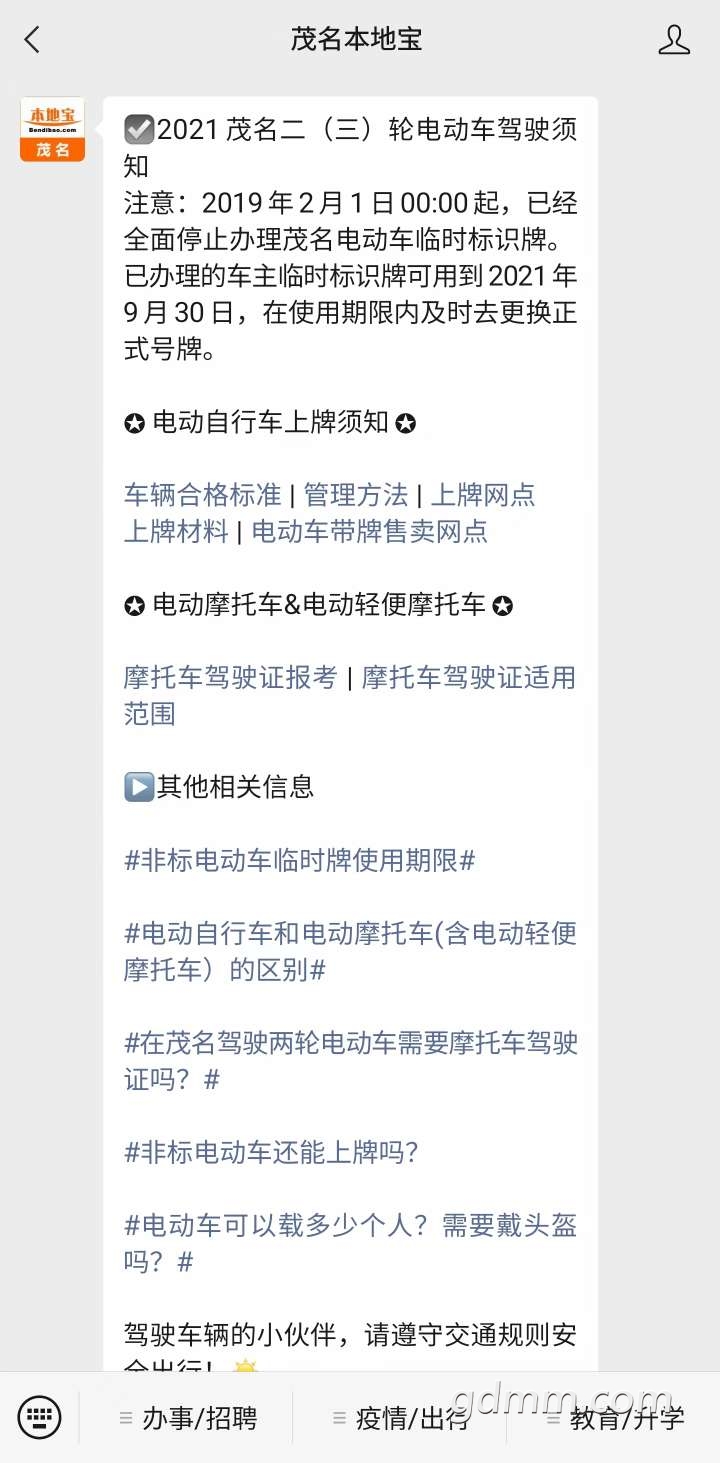Open the 摩托车驾驶证适用范围 link

pyautogui.click(x=350, y=695)
